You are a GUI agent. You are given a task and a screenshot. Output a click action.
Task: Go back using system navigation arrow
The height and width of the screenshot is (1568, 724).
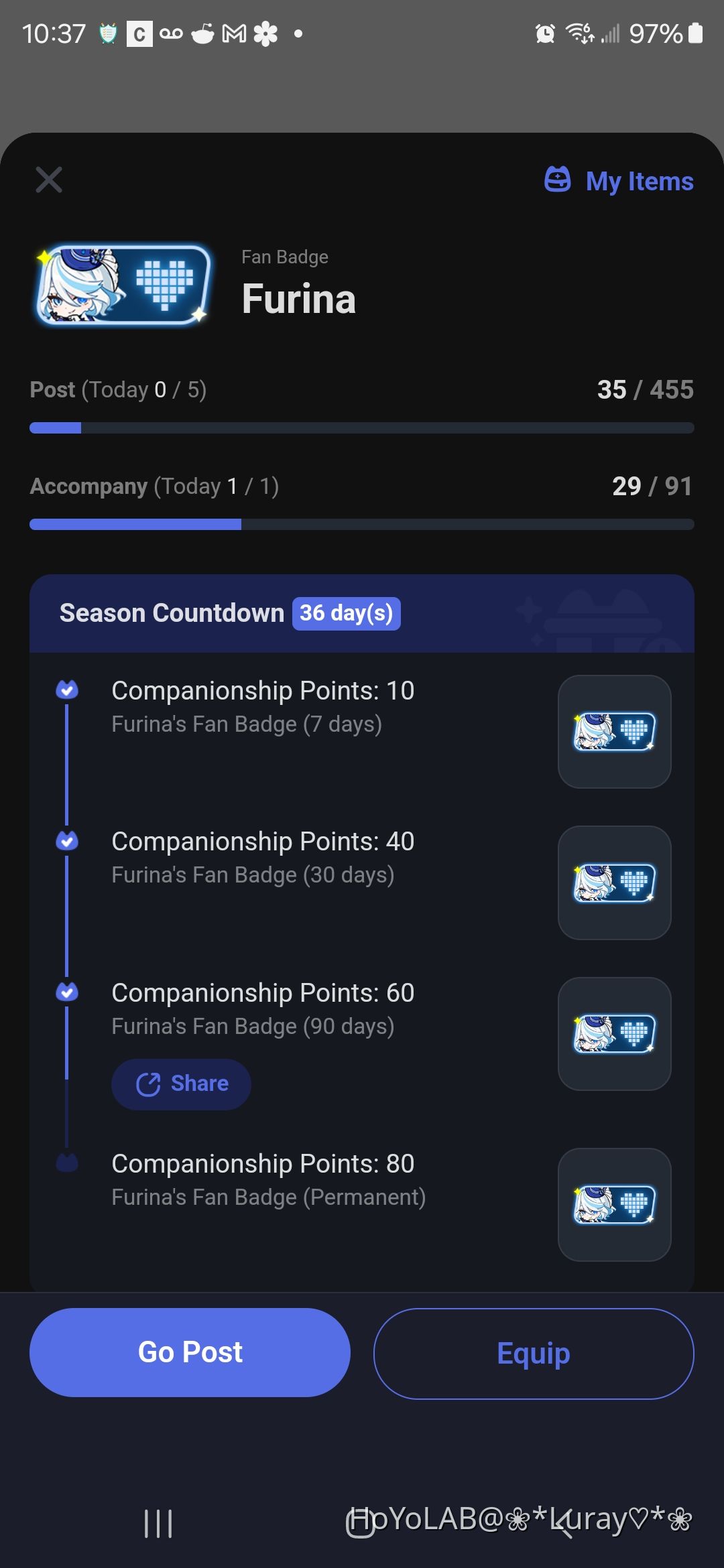(563, 1523)
